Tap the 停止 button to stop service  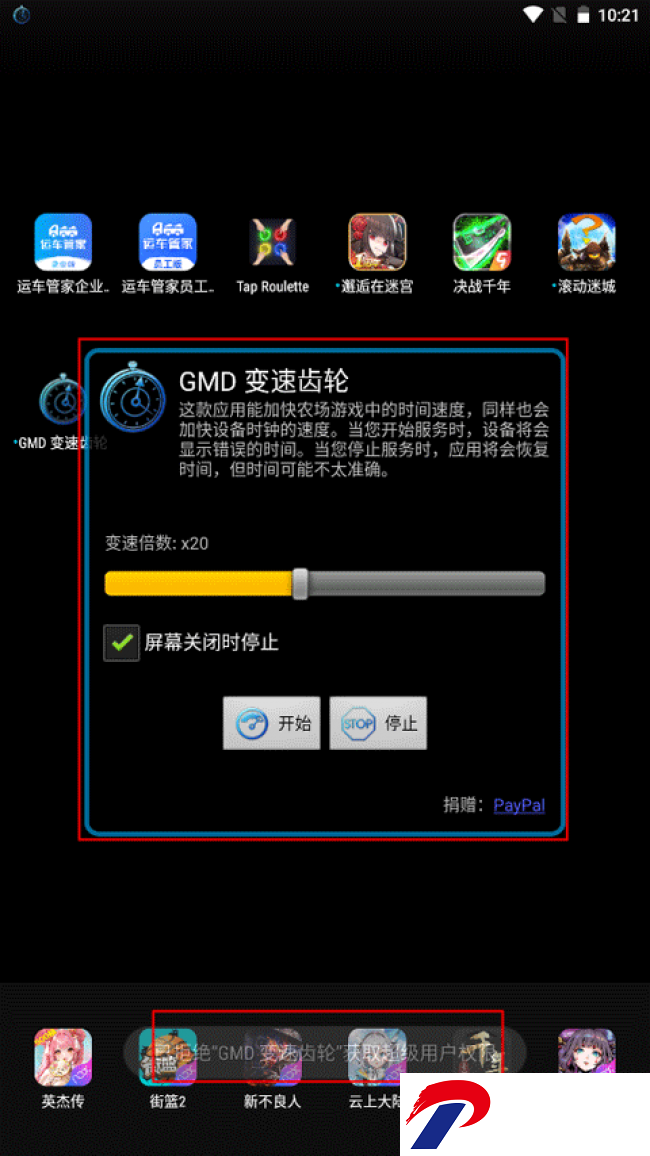coord(379,723)
